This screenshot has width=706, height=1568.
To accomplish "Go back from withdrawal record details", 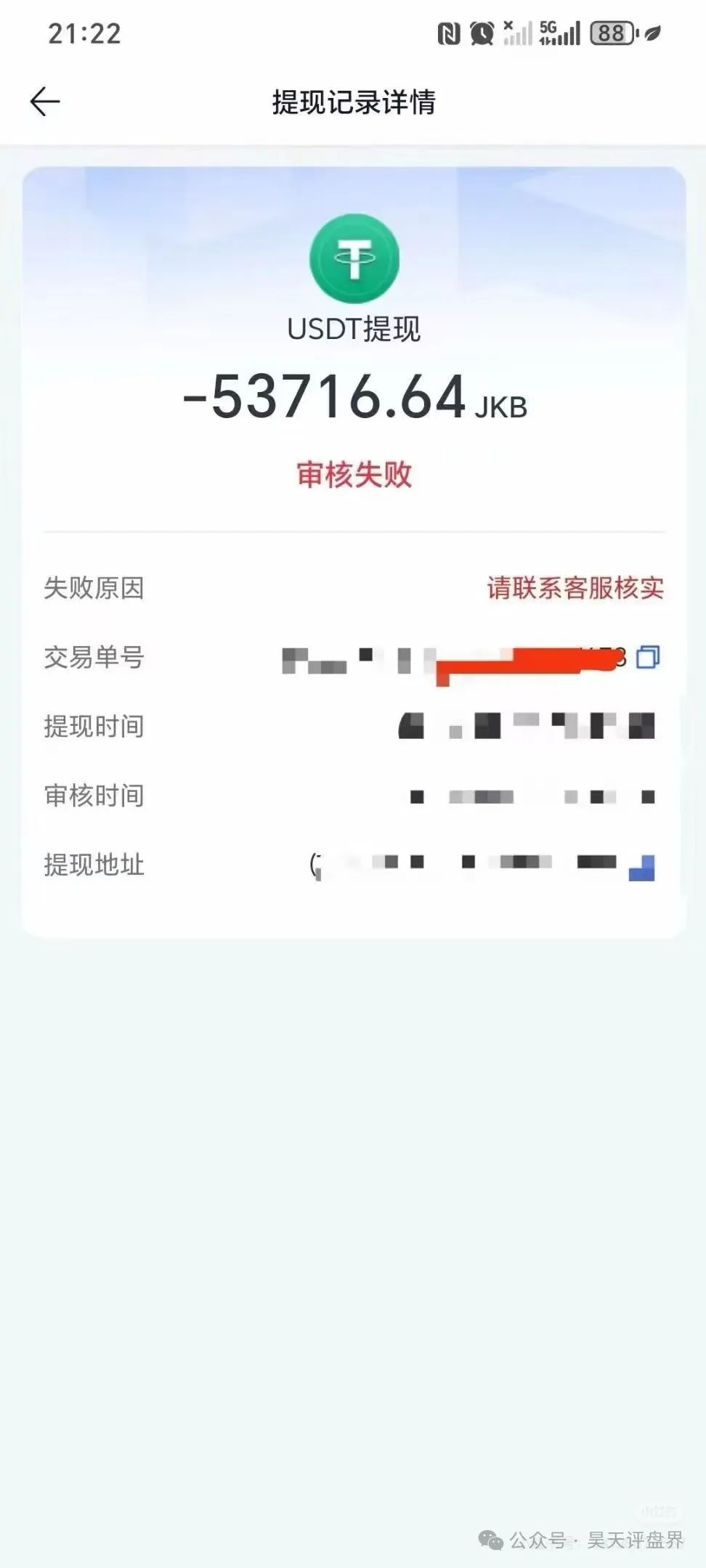I will coord(44,102).
